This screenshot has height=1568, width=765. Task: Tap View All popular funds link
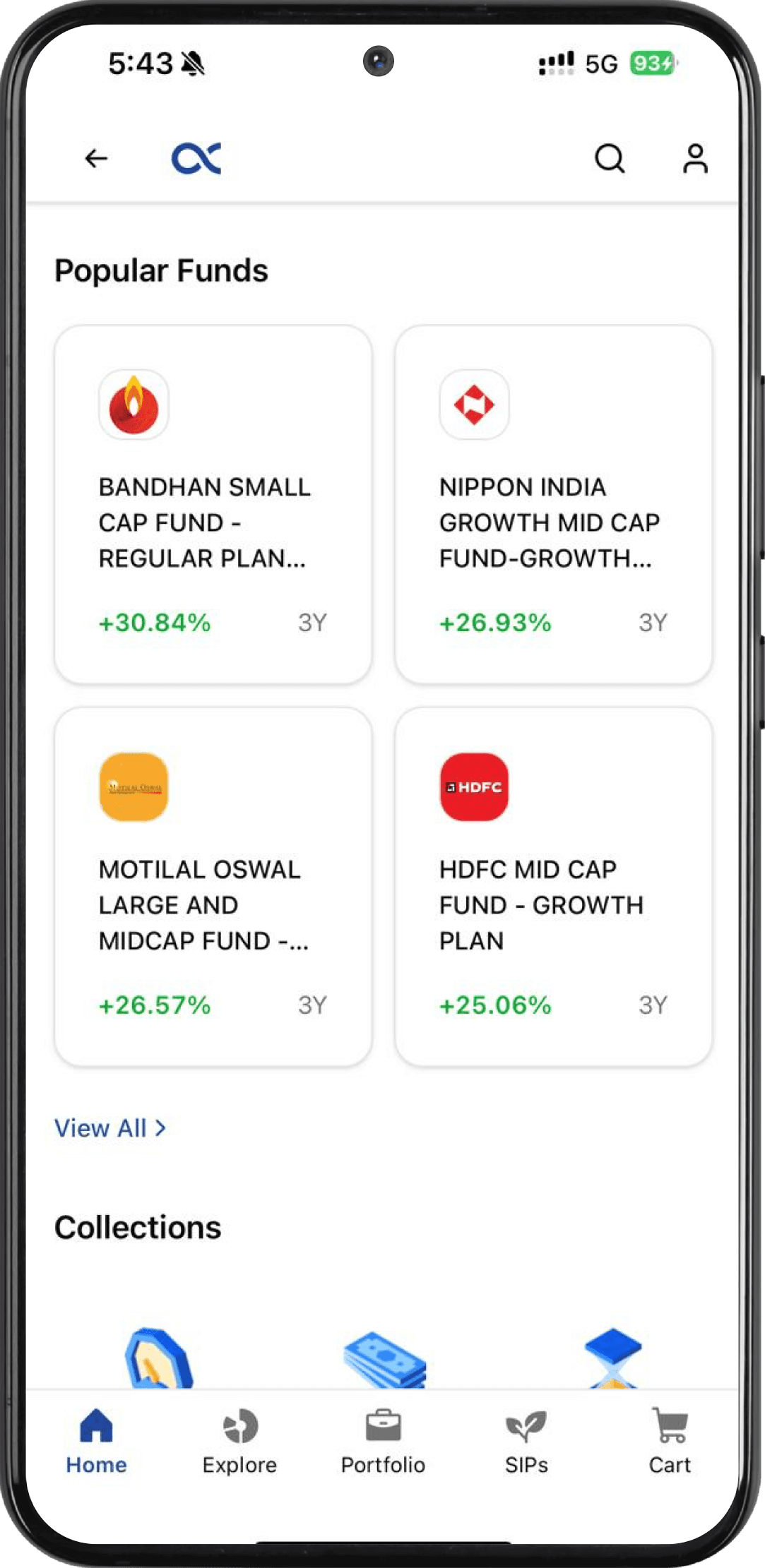[x=110, y=1128]
